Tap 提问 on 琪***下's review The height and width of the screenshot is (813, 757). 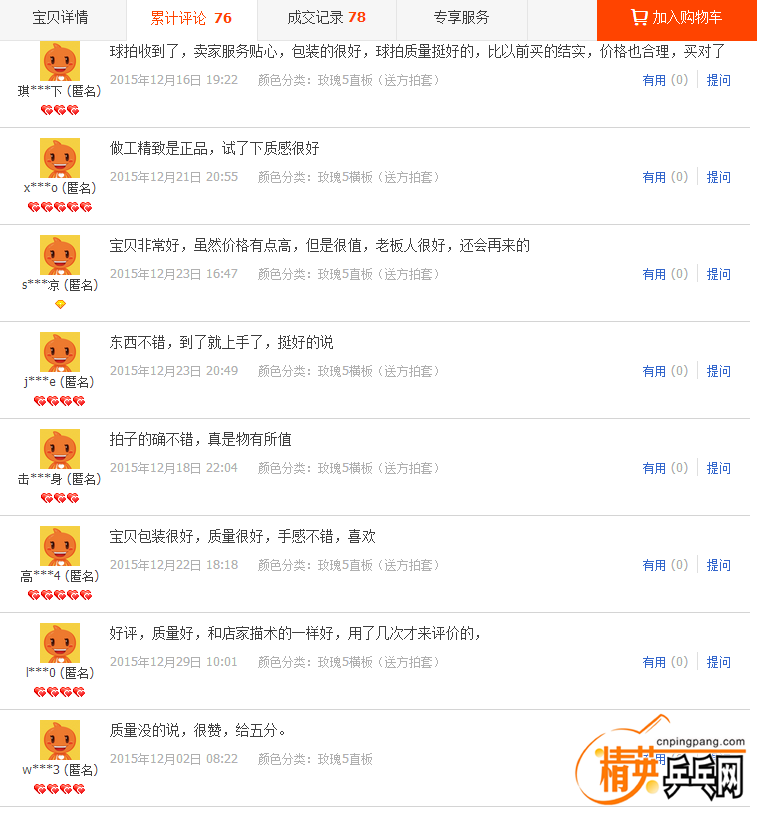coord(719,80)
